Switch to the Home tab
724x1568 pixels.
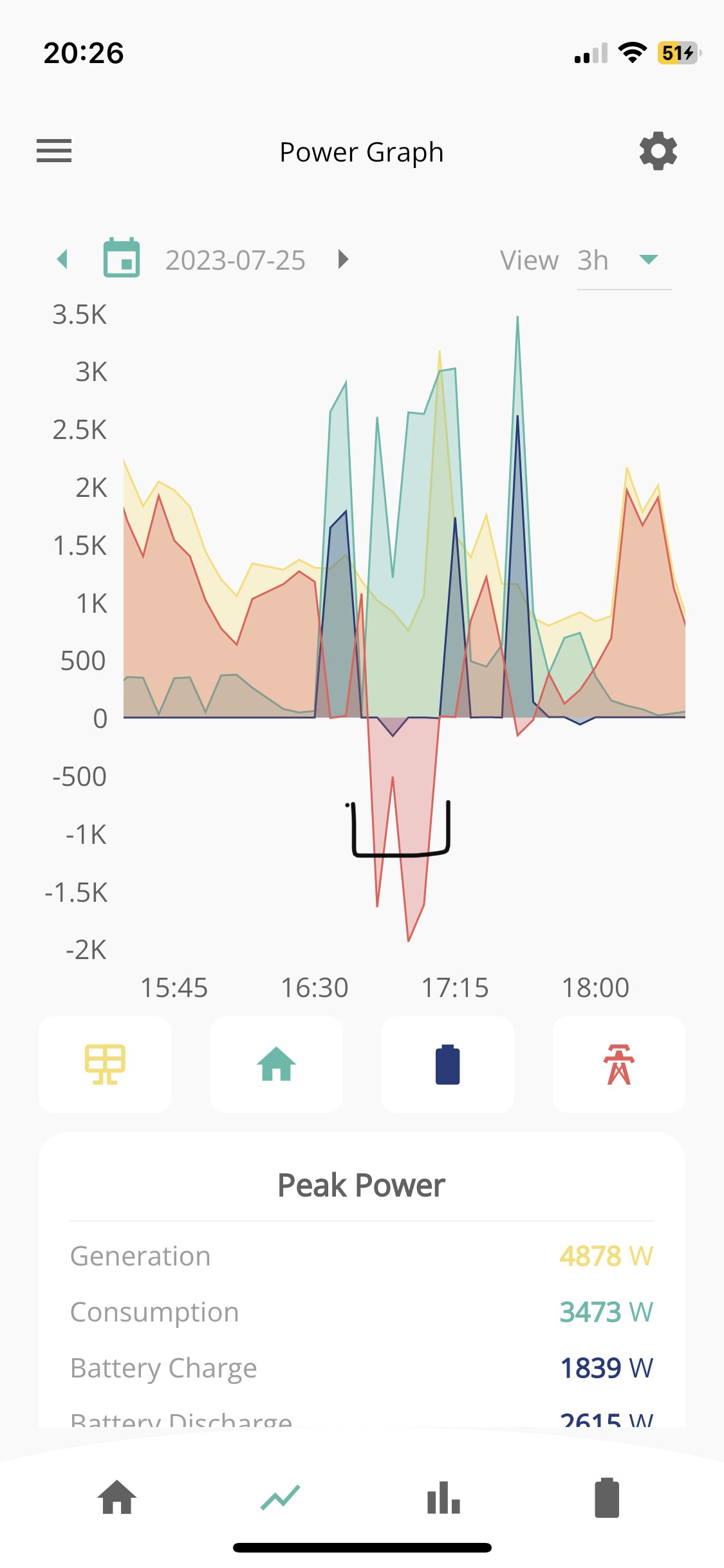tap(117, 1497)
